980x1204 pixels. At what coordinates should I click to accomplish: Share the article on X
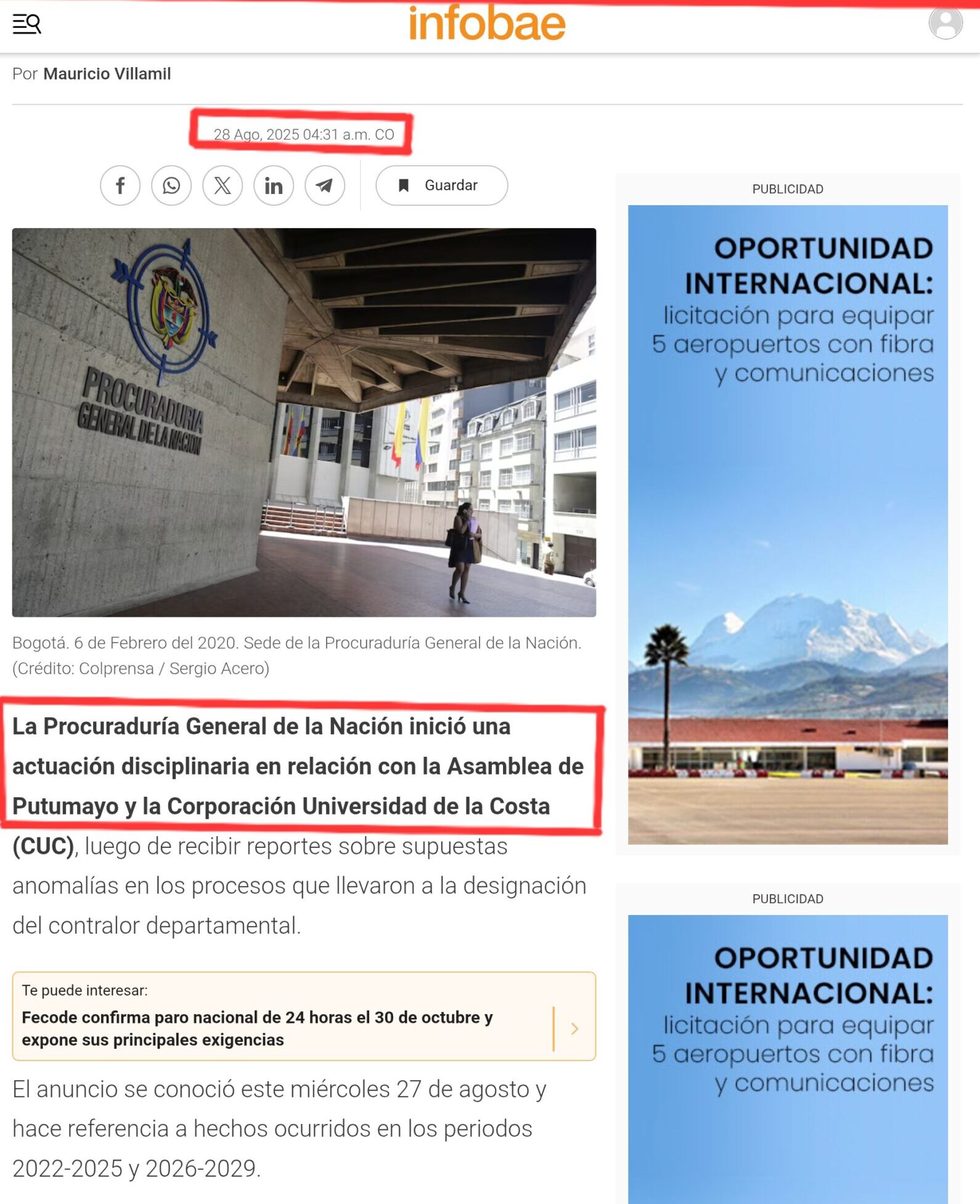point(223,185)
